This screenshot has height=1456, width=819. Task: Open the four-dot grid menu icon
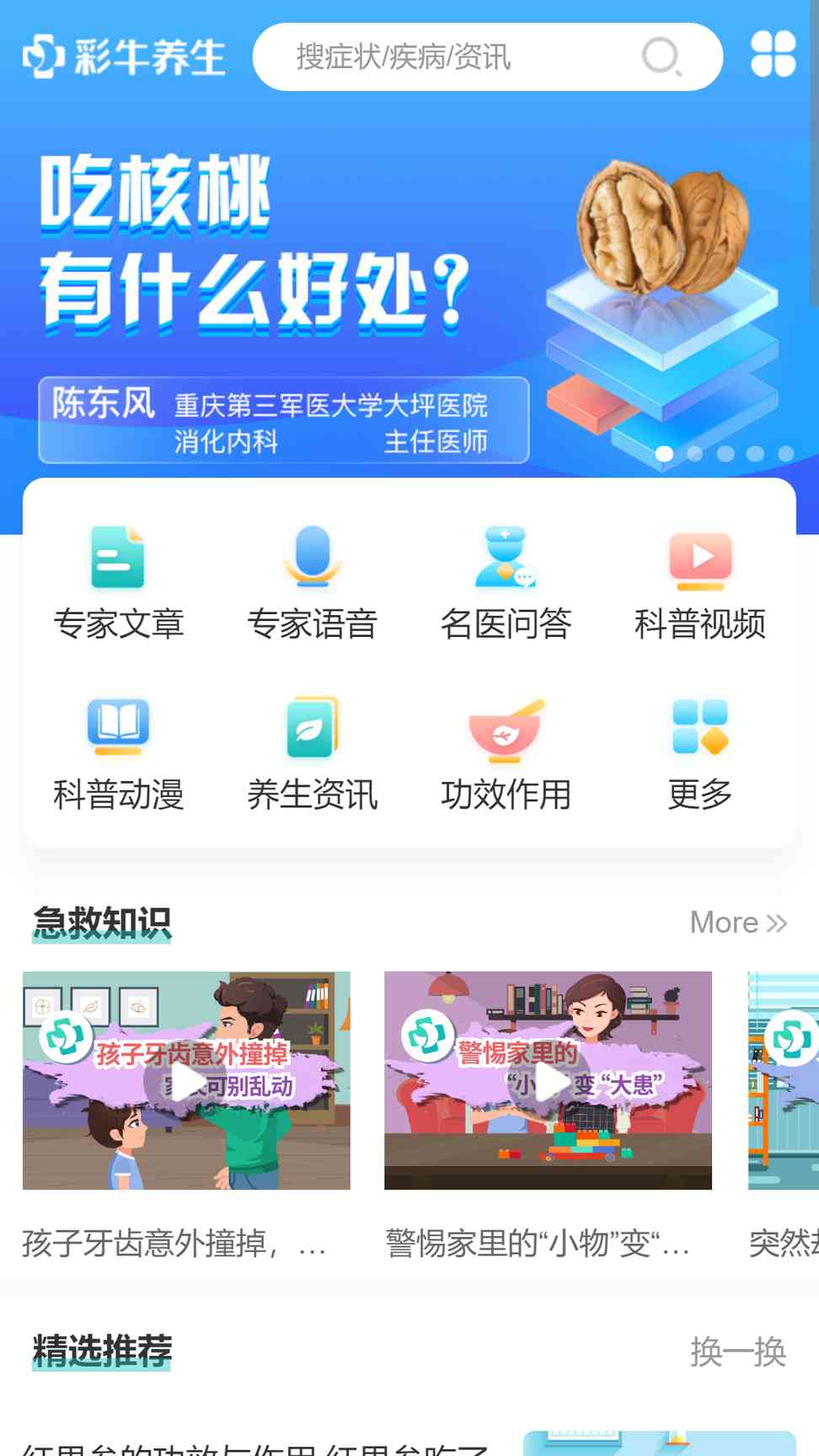pos(773,55)
